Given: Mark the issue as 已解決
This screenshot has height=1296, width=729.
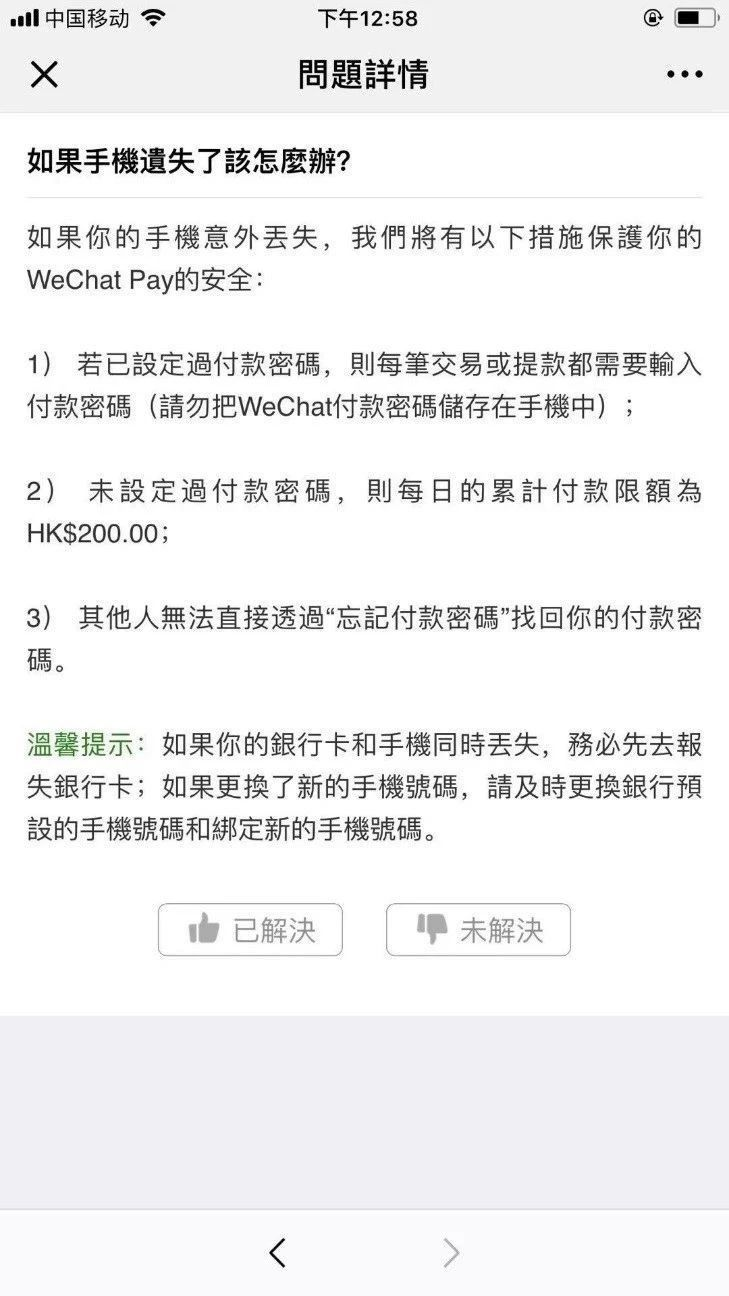Looking at the screenshot, I should point(250,930).
